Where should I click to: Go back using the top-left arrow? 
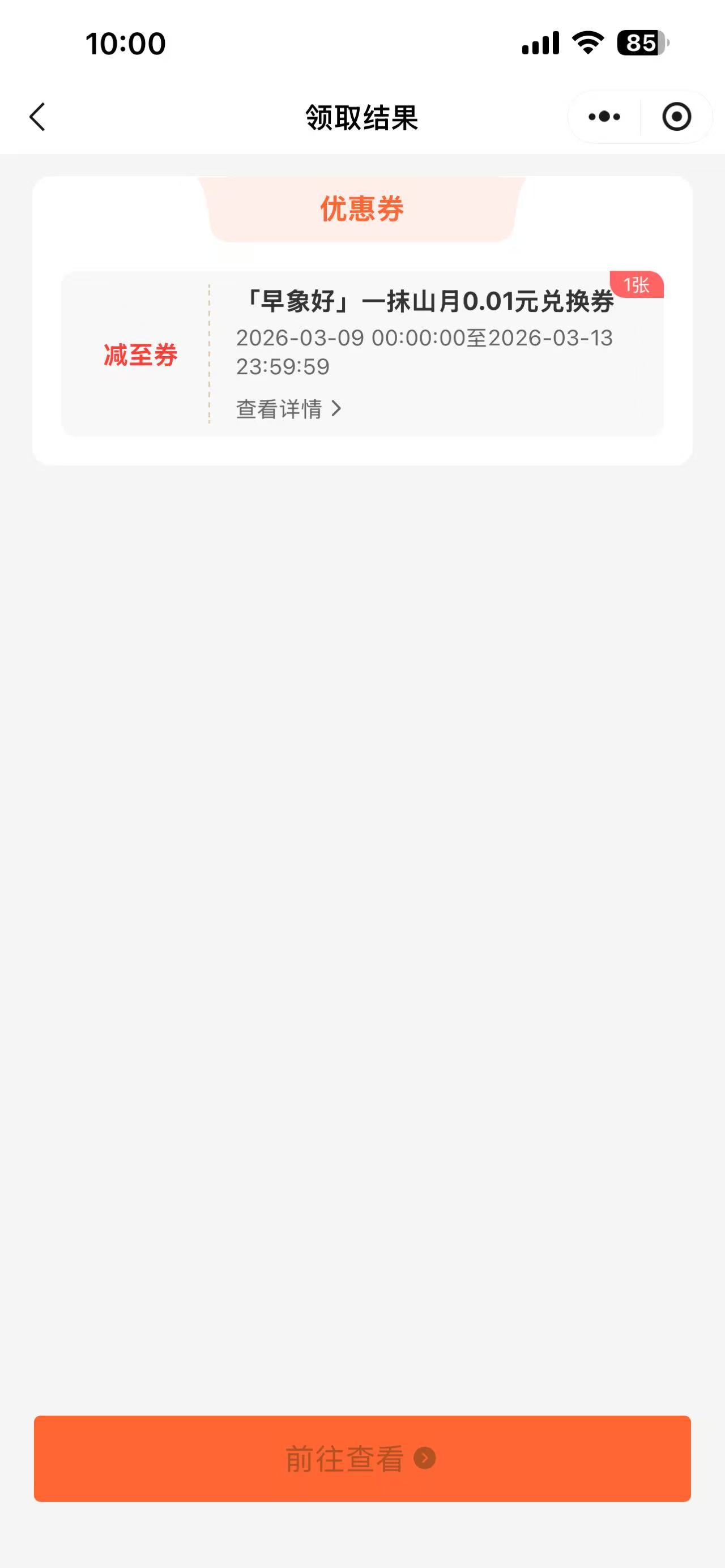click(37, 117)
